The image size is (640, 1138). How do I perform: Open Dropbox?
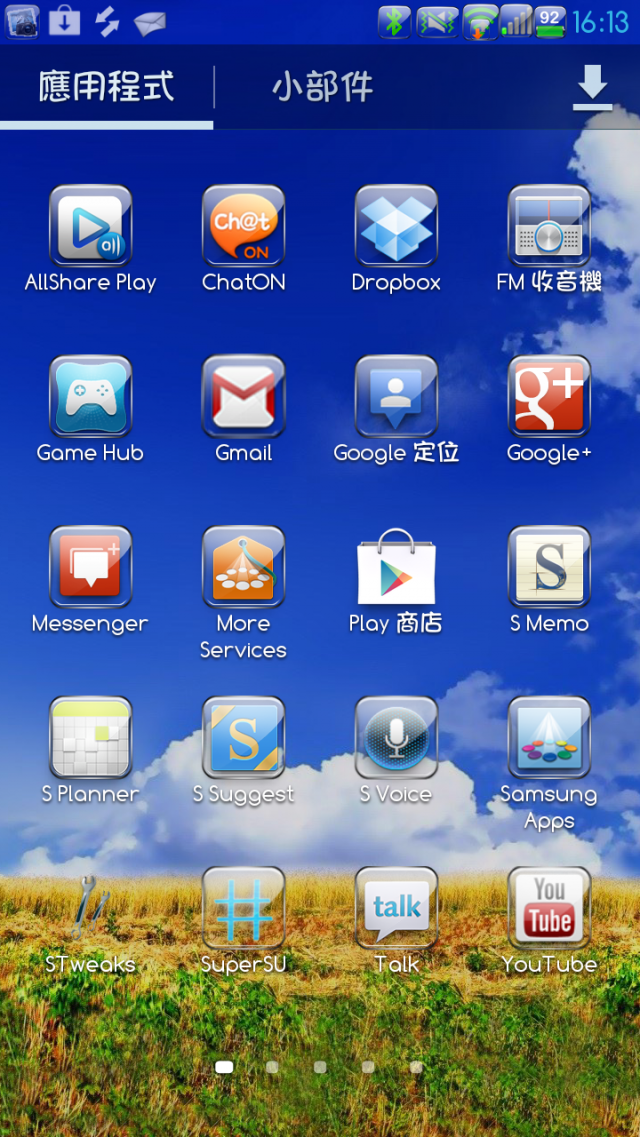(396, 228)
